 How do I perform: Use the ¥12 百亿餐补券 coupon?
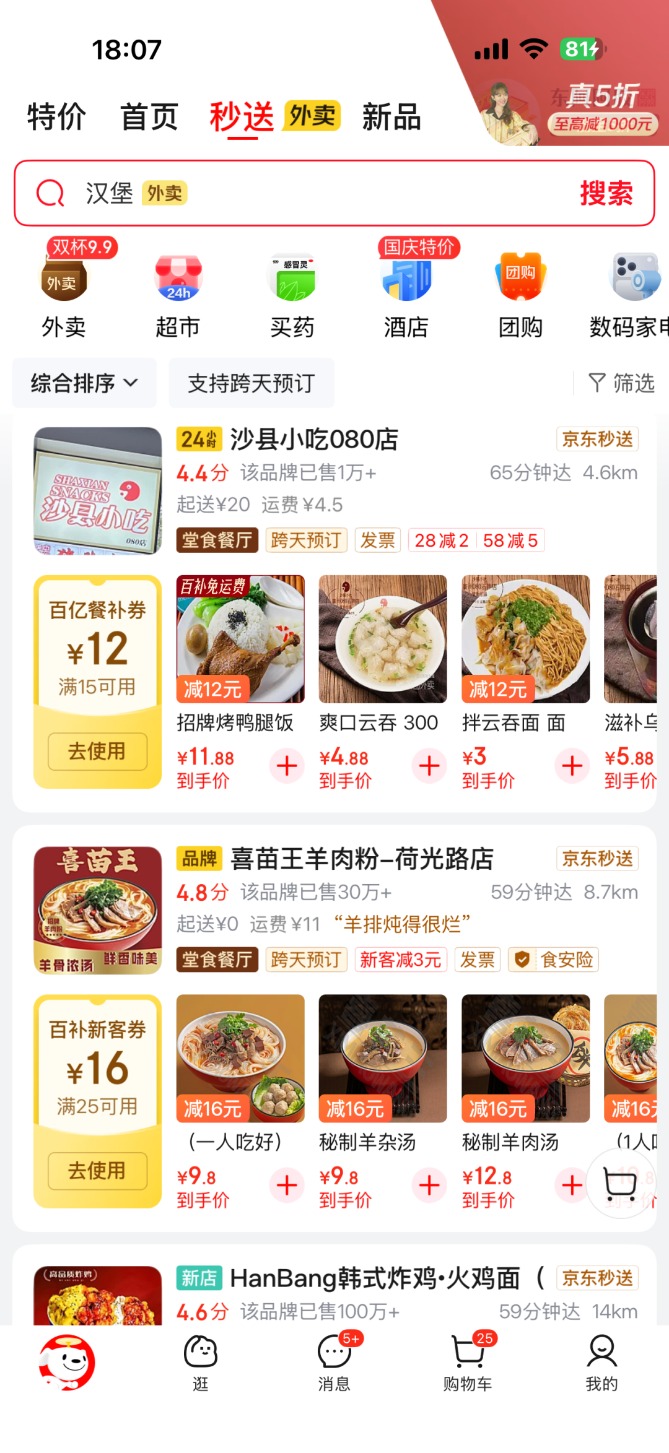tap(97, 751)
